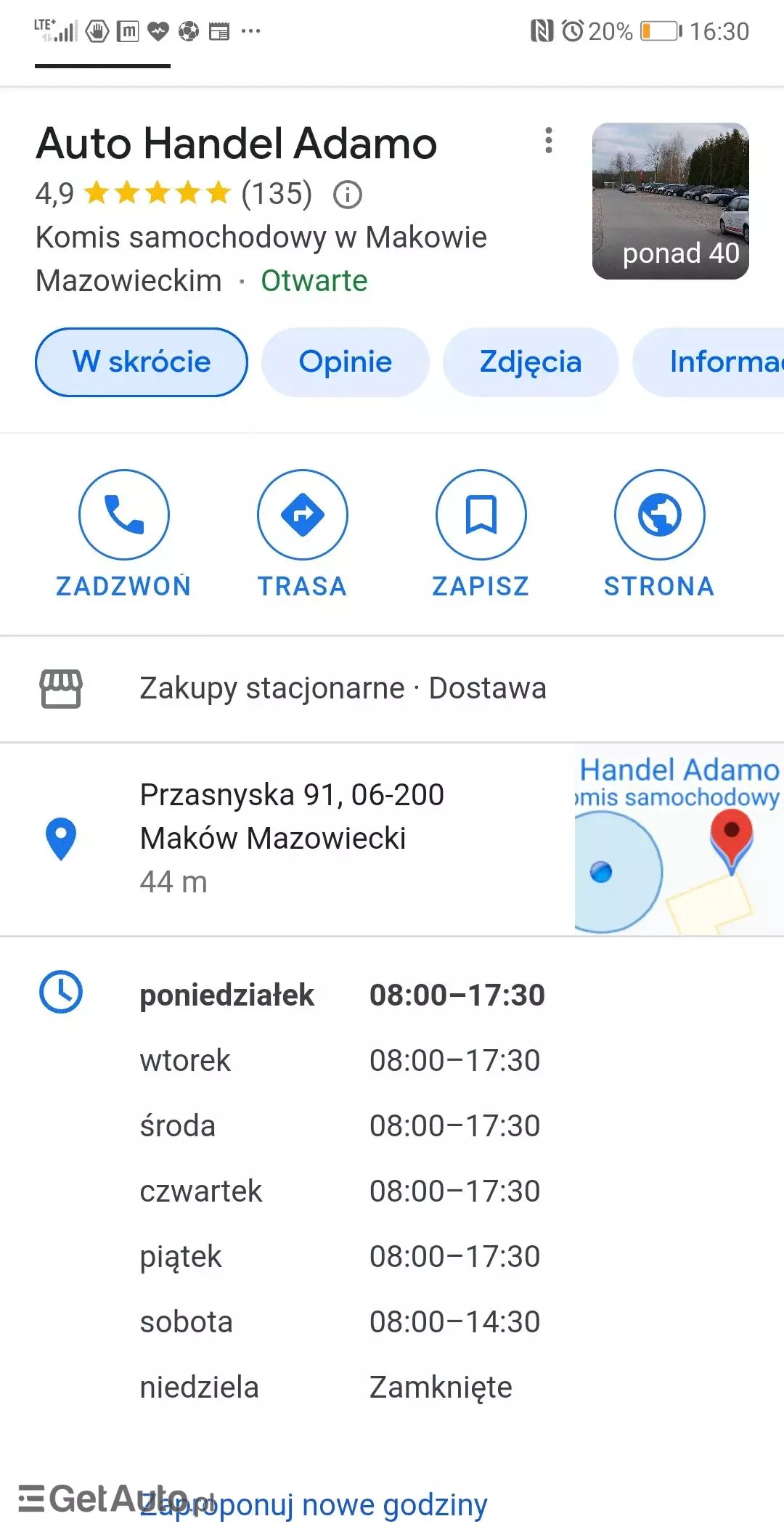Open the map preview of Handel Adamo
The image size is (784, 1532).
(679, 839)
